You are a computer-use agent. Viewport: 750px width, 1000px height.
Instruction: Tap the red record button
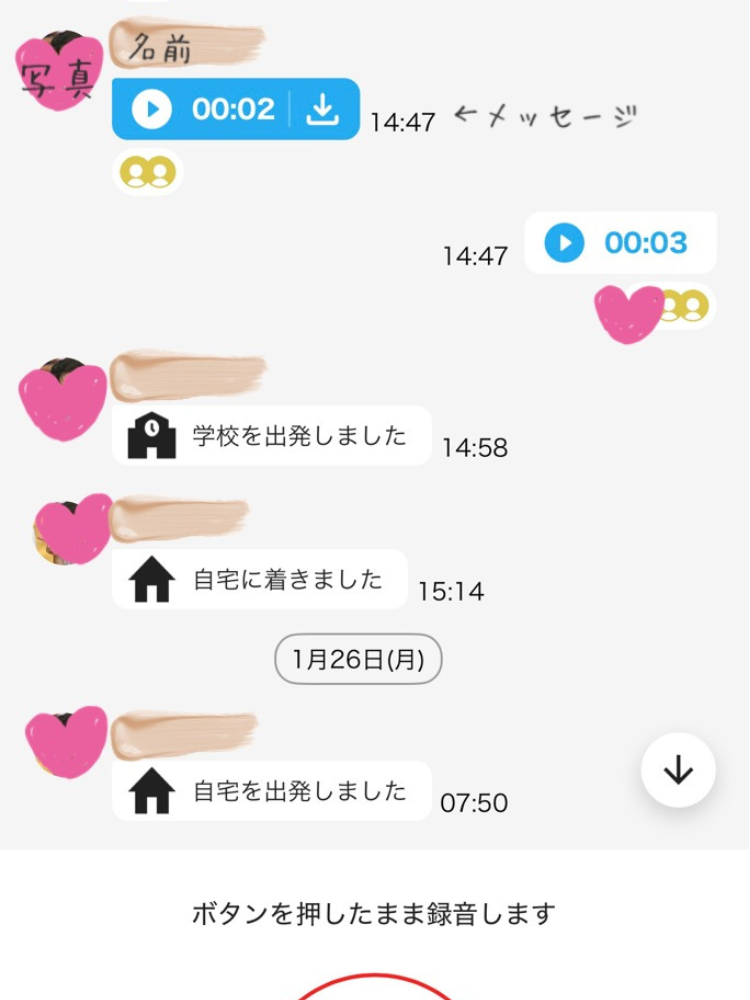pyautogui.click(x=375, y=990)
